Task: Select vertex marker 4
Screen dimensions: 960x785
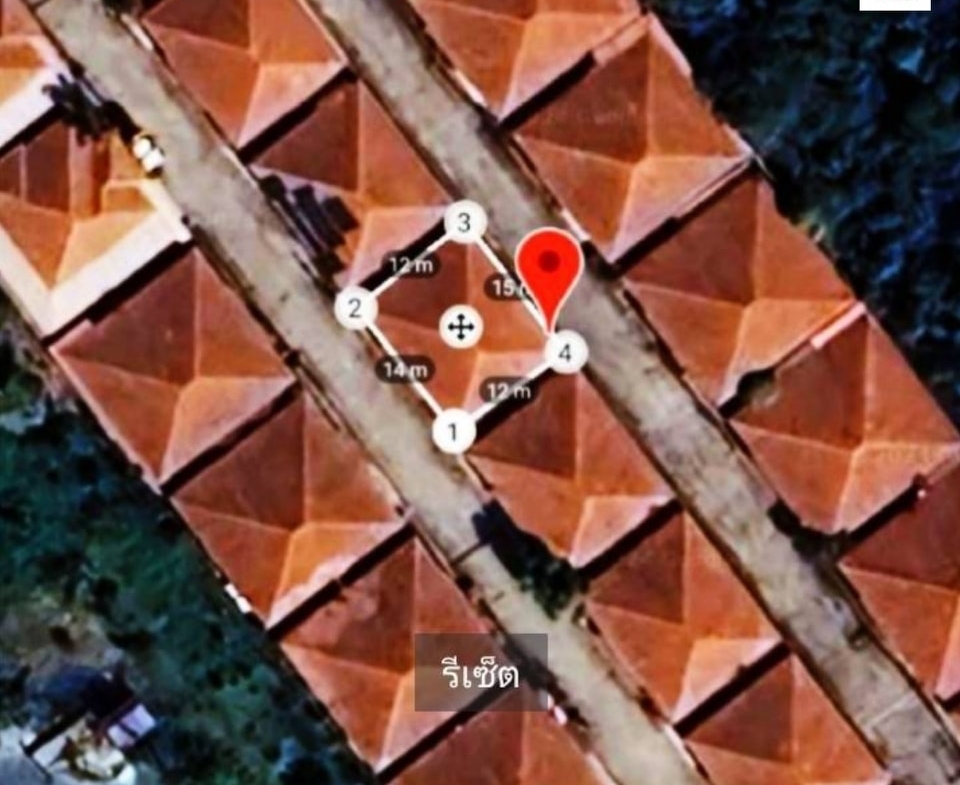Action: click(567, 352)
